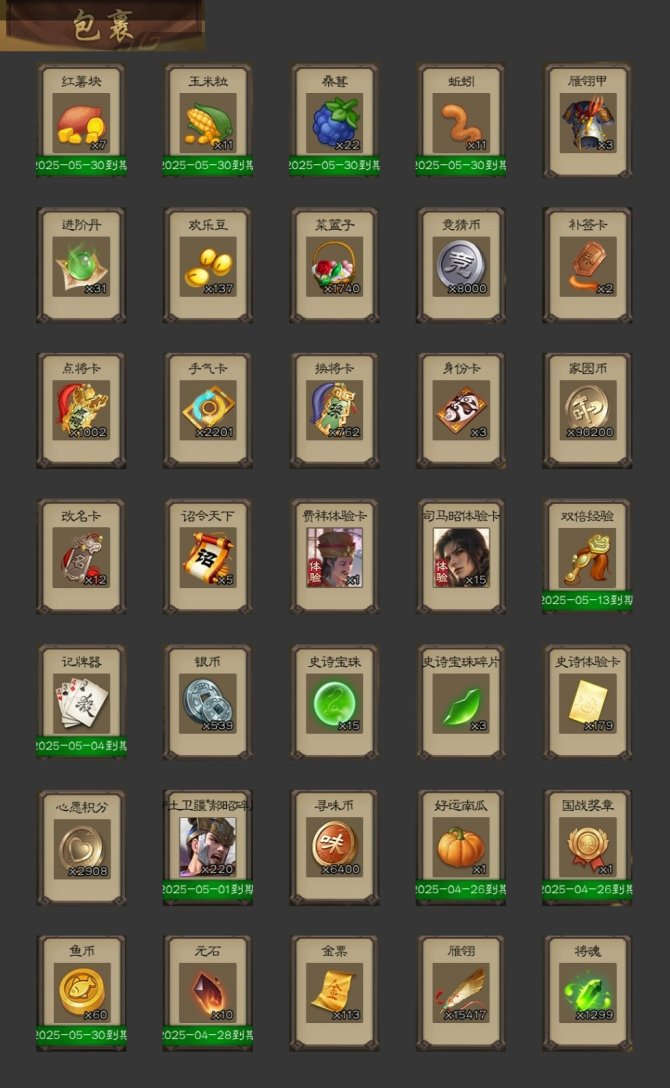Select the 好运南瓜 pumpkin item
670x1088 pixels.
pos(461,846)
